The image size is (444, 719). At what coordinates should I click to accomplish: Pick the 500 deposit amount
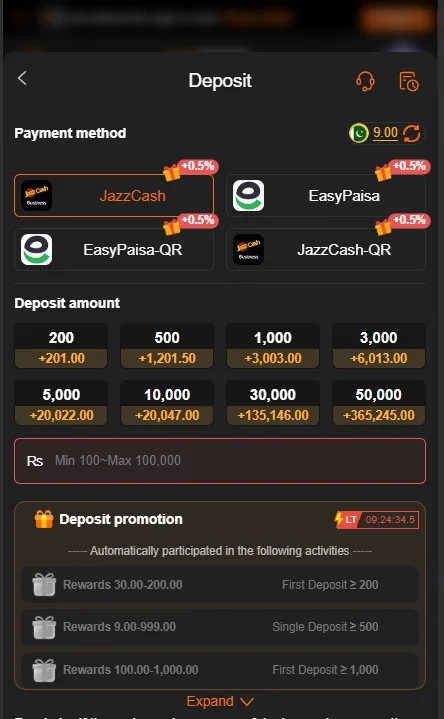click(167, 346)
